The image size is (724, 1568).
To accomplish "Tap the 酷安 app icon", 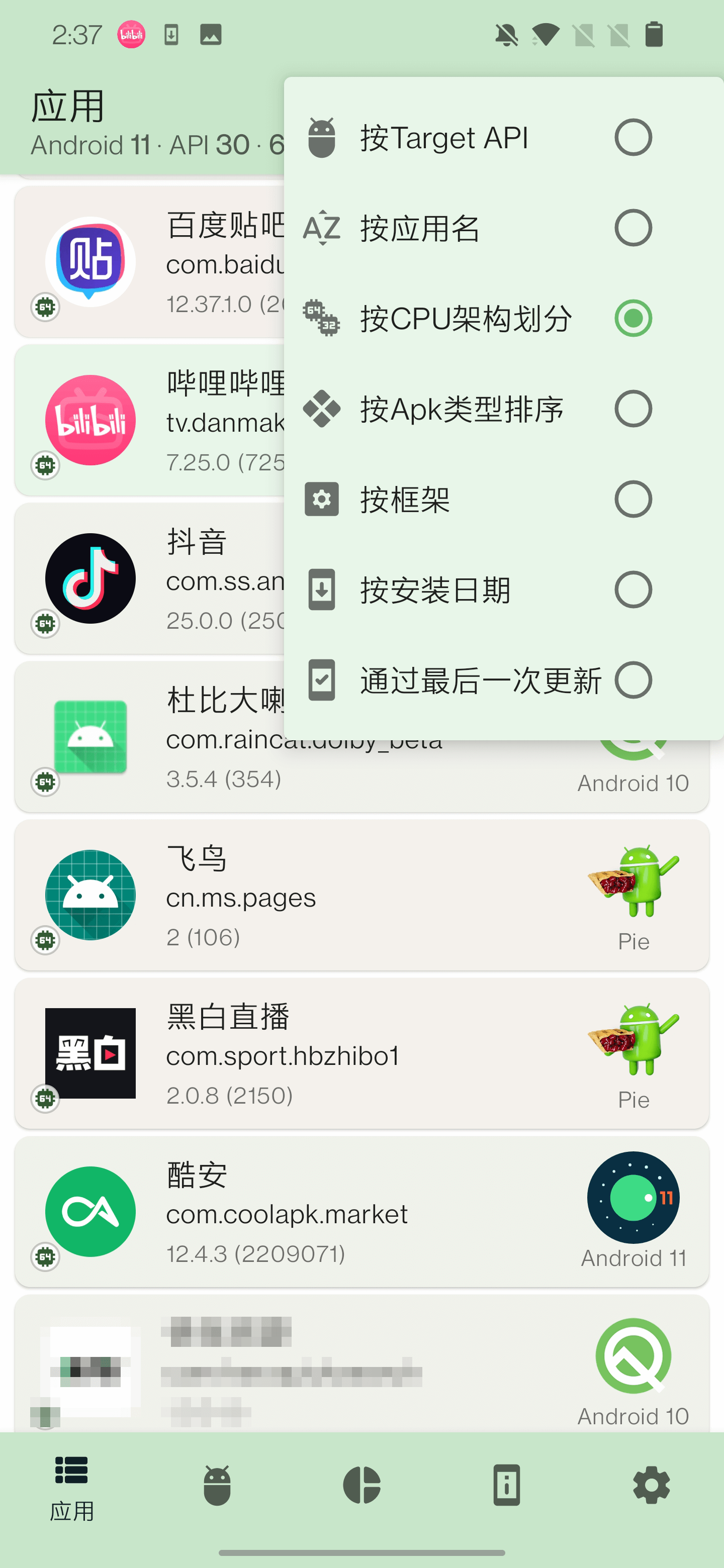I will [x=89, y=1211].
